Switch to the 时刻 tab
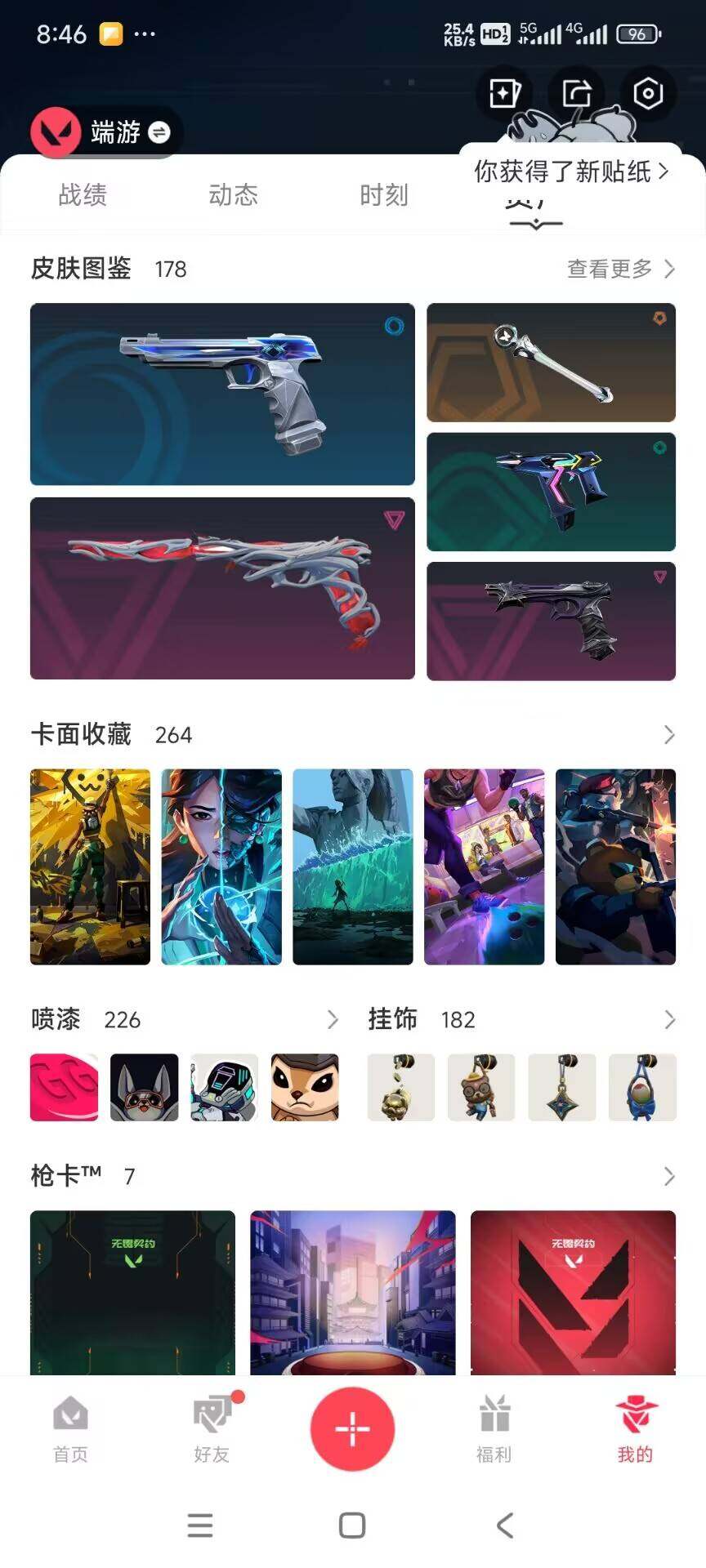This screenshot has width=706, height=1568. point(382,195)
